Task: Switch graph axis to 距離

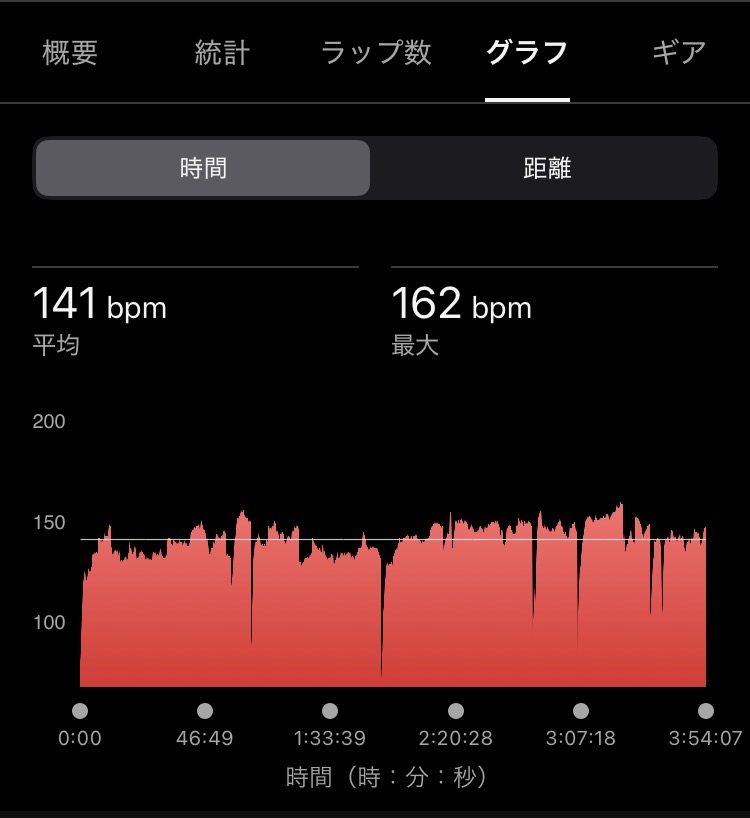Action: pos(546,168)
